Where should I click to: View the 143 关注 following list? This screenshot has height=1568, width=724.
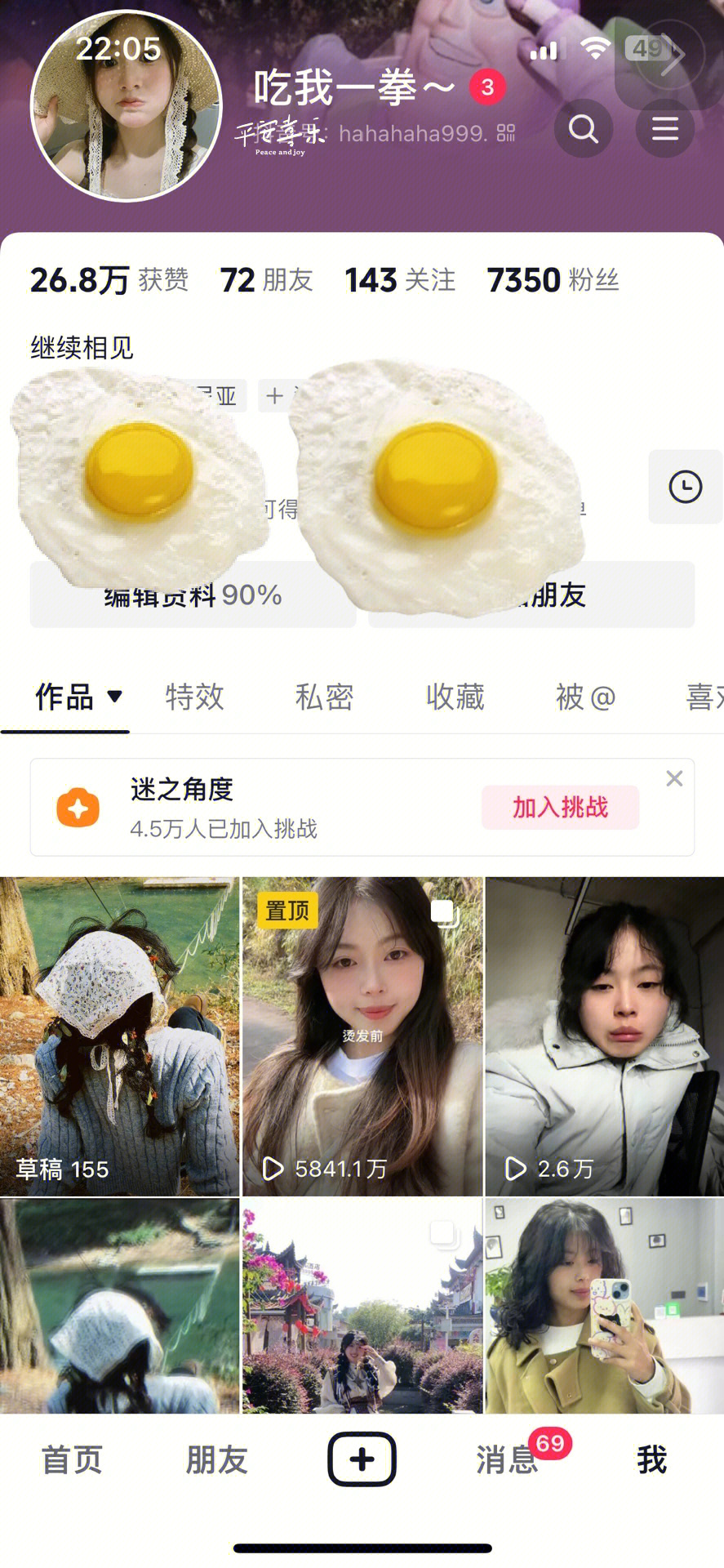tap(399, 280)
